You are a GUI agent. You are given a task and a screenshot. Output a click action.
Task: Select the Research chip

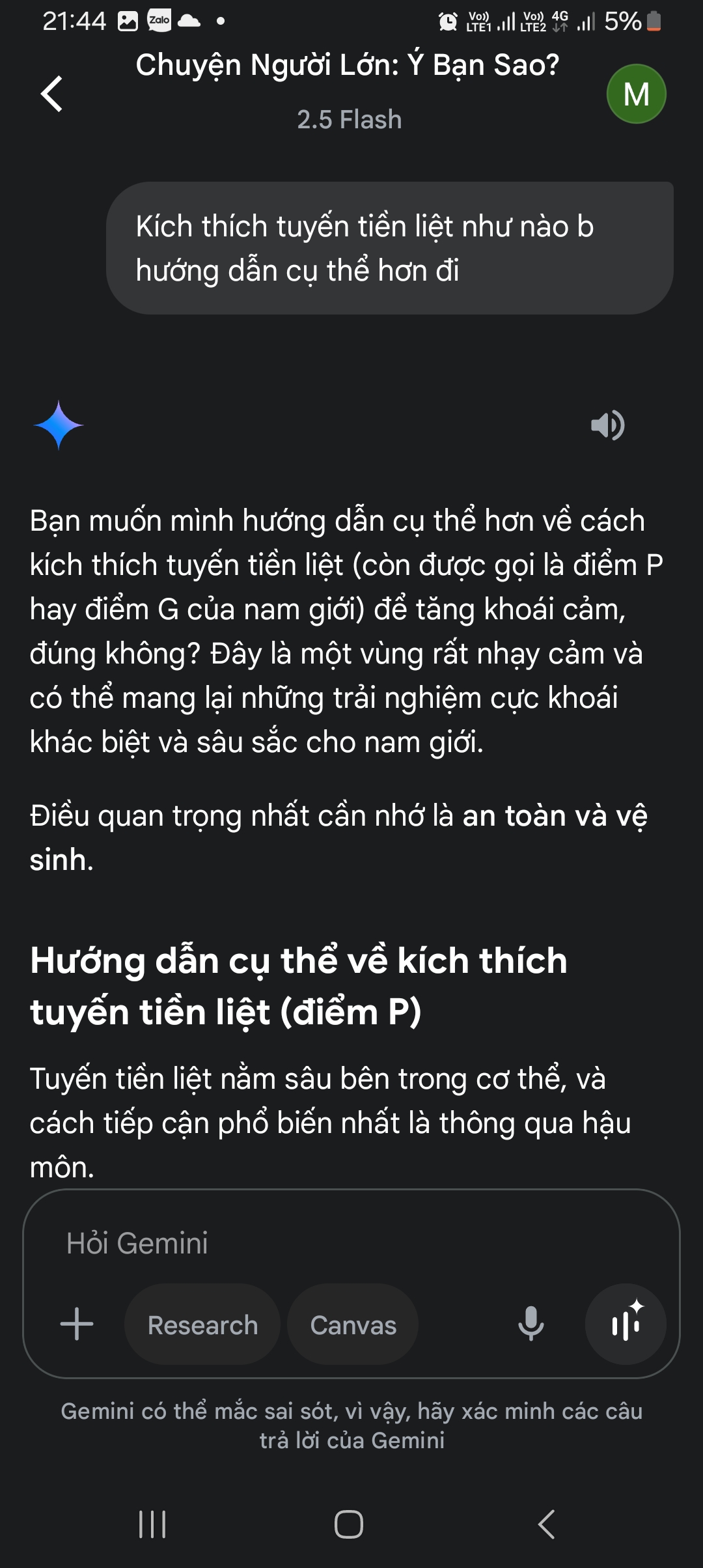click(x=202, y=1324)
